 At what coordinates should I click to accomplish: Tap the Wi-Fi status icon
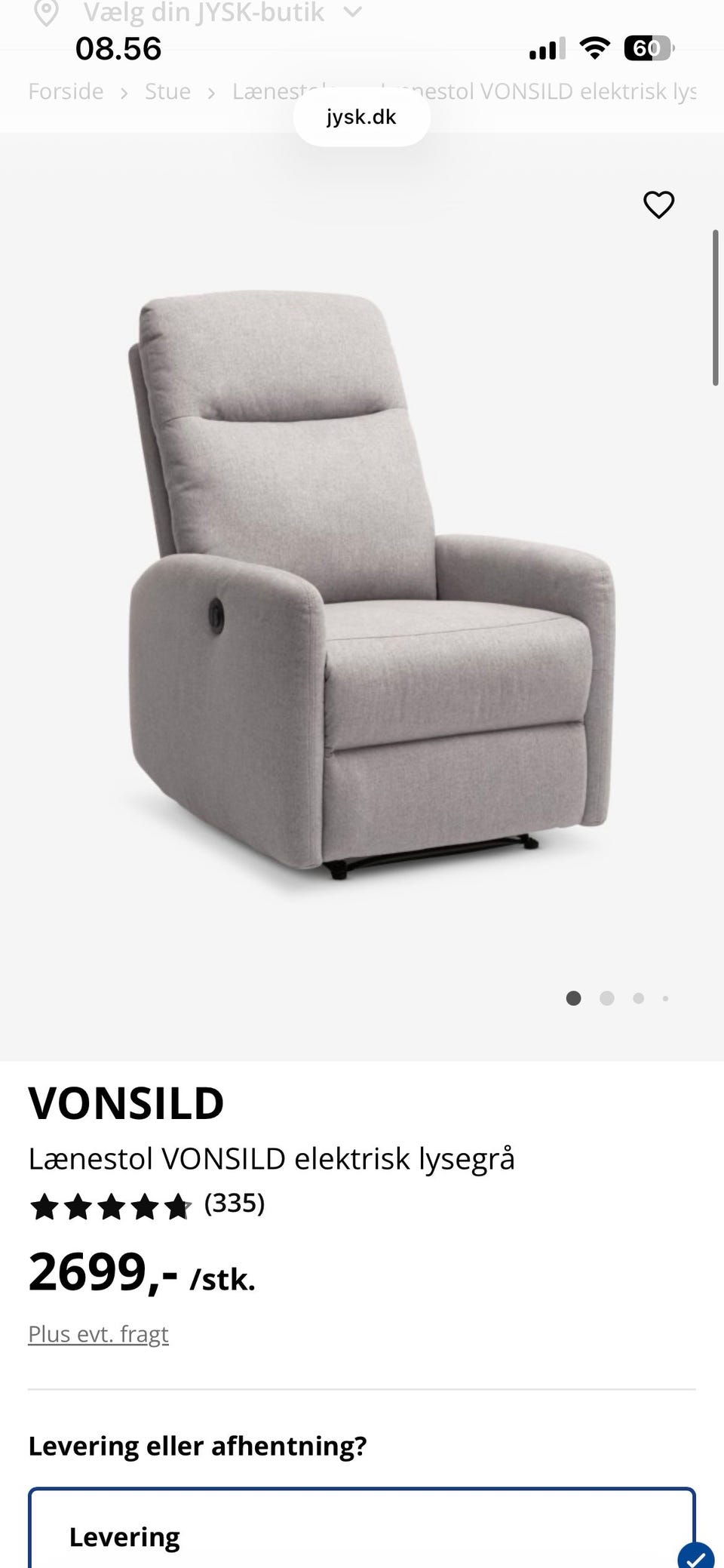tap(594, 48)
